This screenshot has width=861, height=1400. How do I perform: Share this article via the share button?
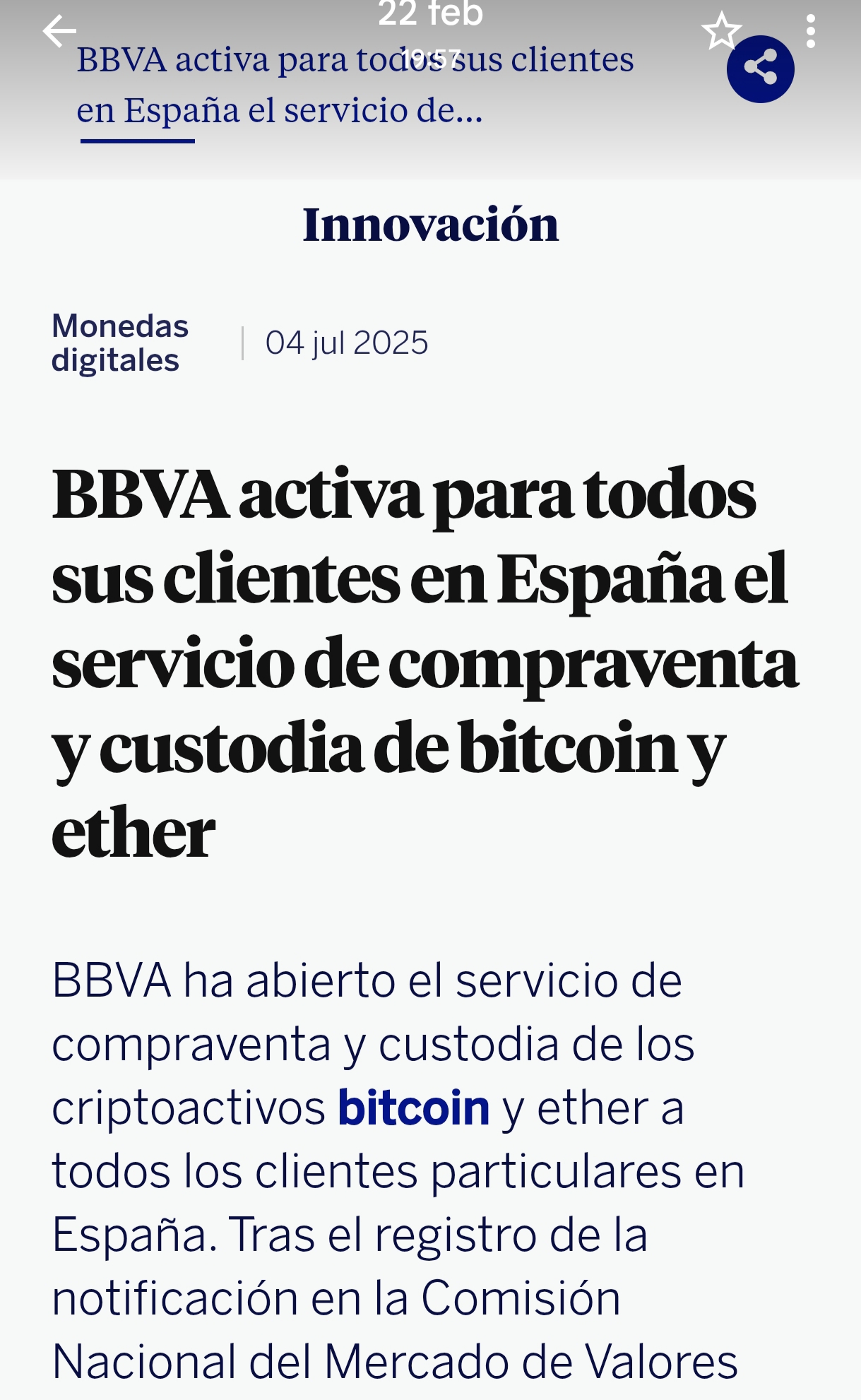(760, 69)
